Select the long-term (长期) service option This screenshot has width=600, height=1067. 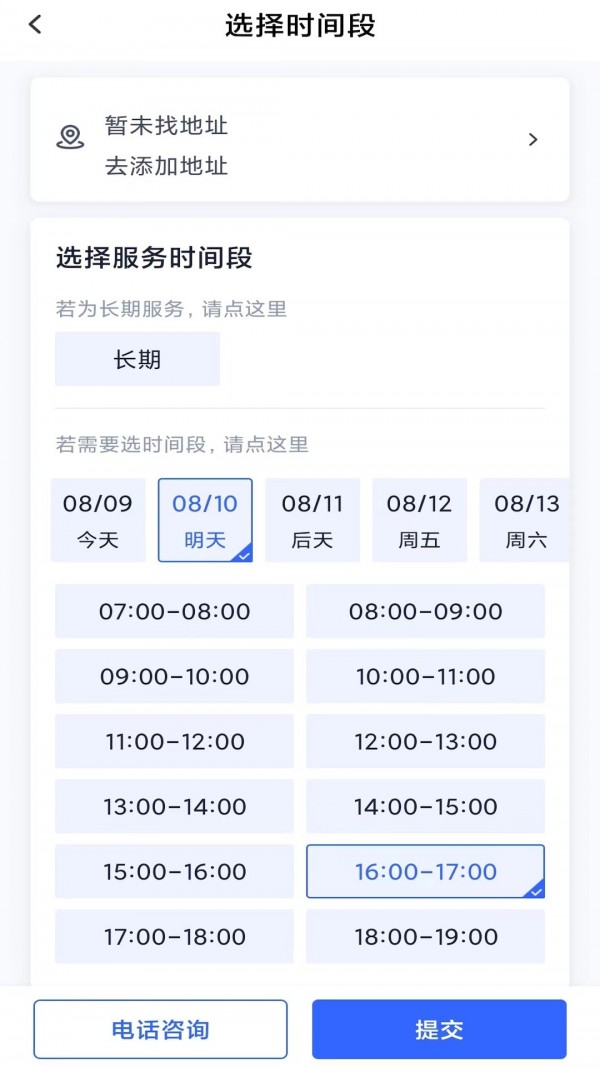click(x=137, y=360)
